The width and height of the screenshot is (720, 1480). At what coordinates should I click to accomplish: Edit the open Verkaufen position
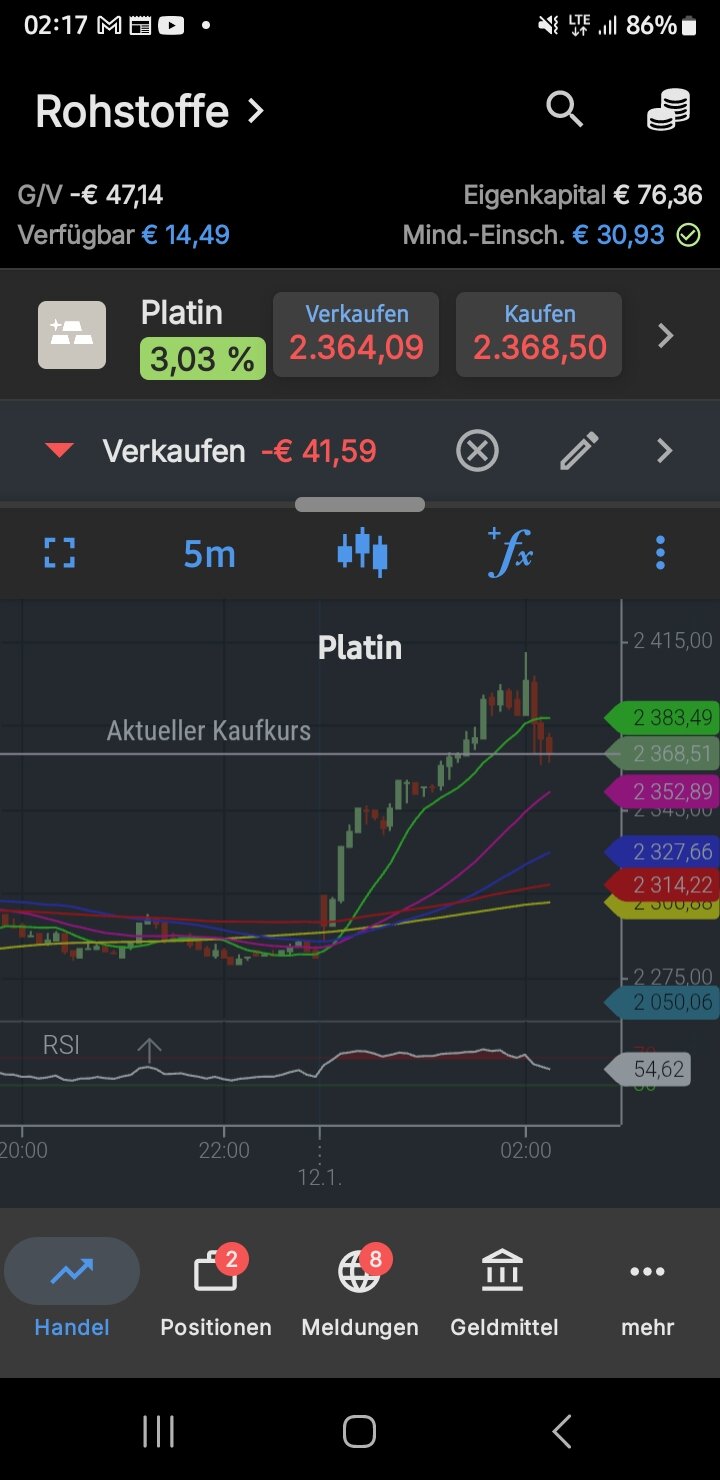pos(579,452)
